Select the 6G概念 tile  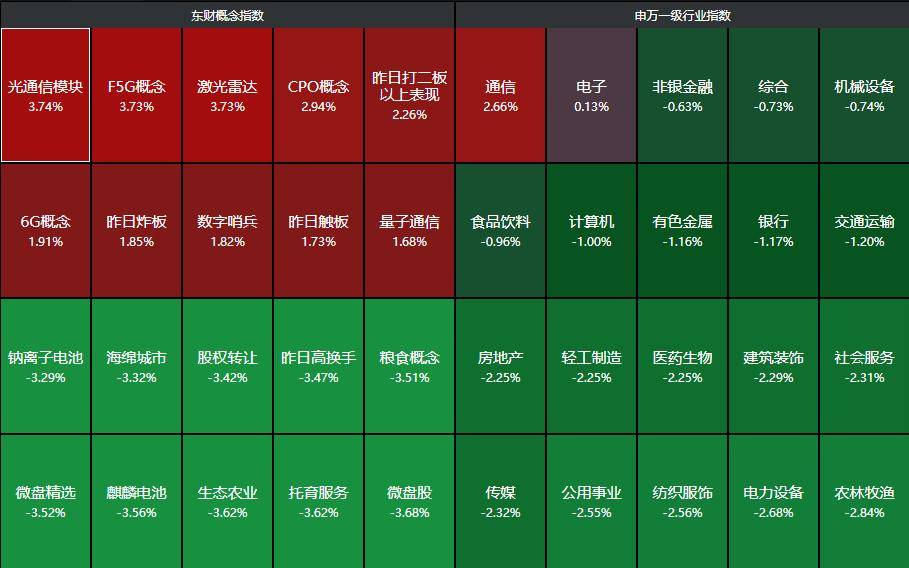pyautogui.click(x=45, y=230)
